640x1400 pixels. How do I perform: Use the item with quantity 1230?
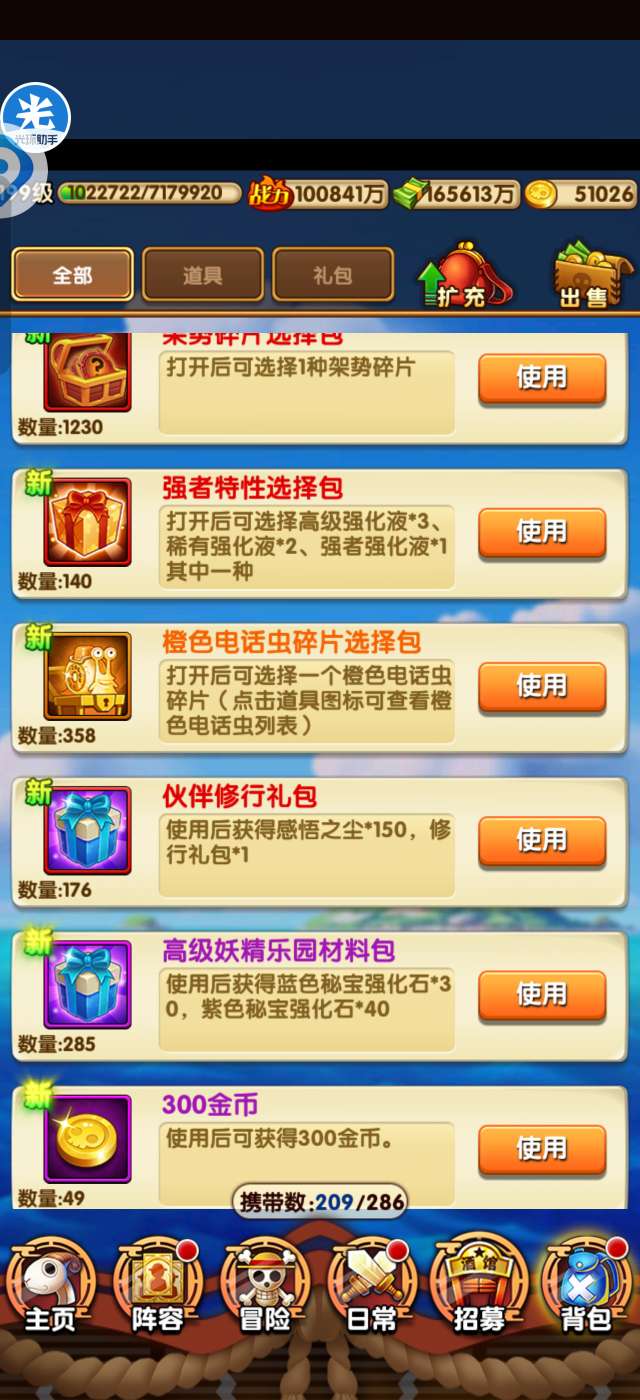tap(541, 378)
